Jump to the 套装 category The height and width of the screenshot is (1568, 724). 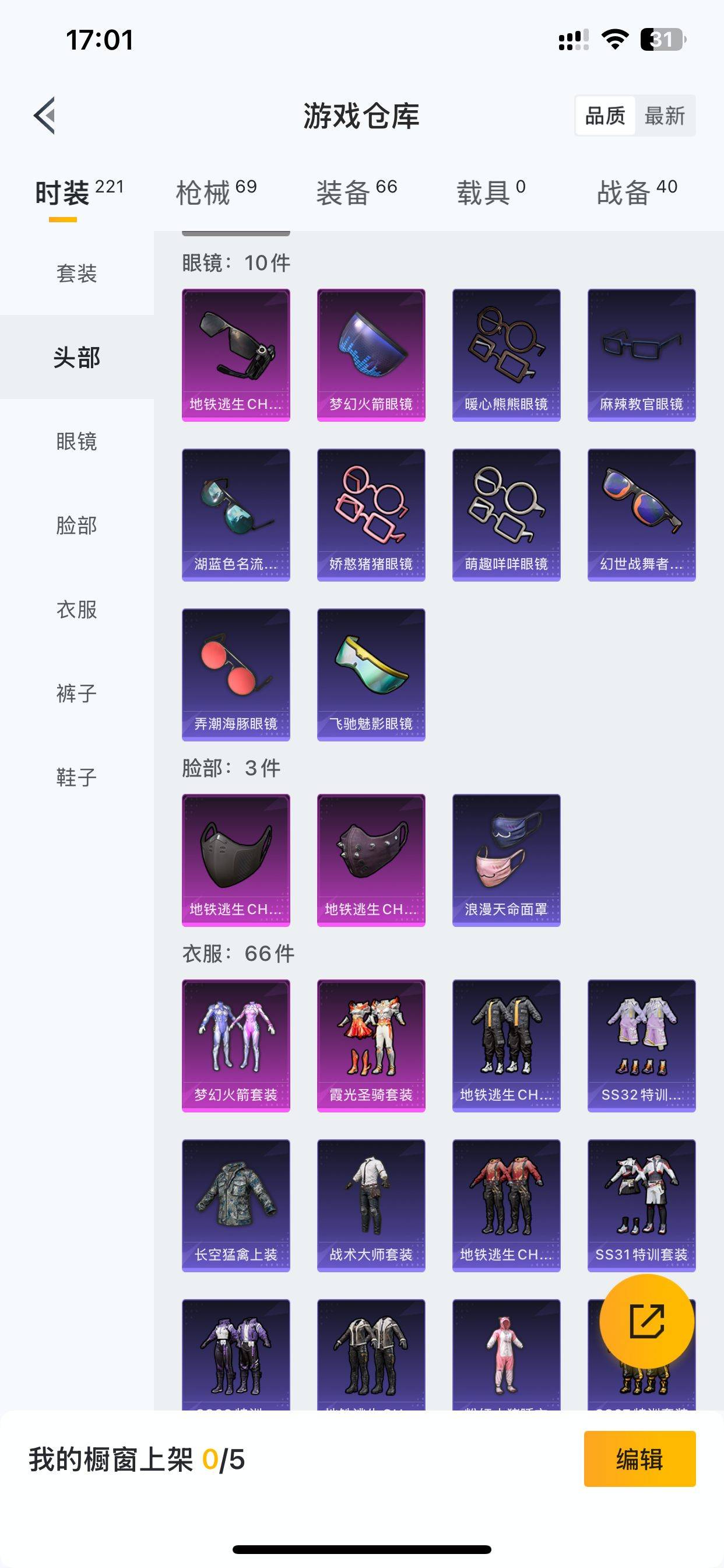click(x=77, y=274)
